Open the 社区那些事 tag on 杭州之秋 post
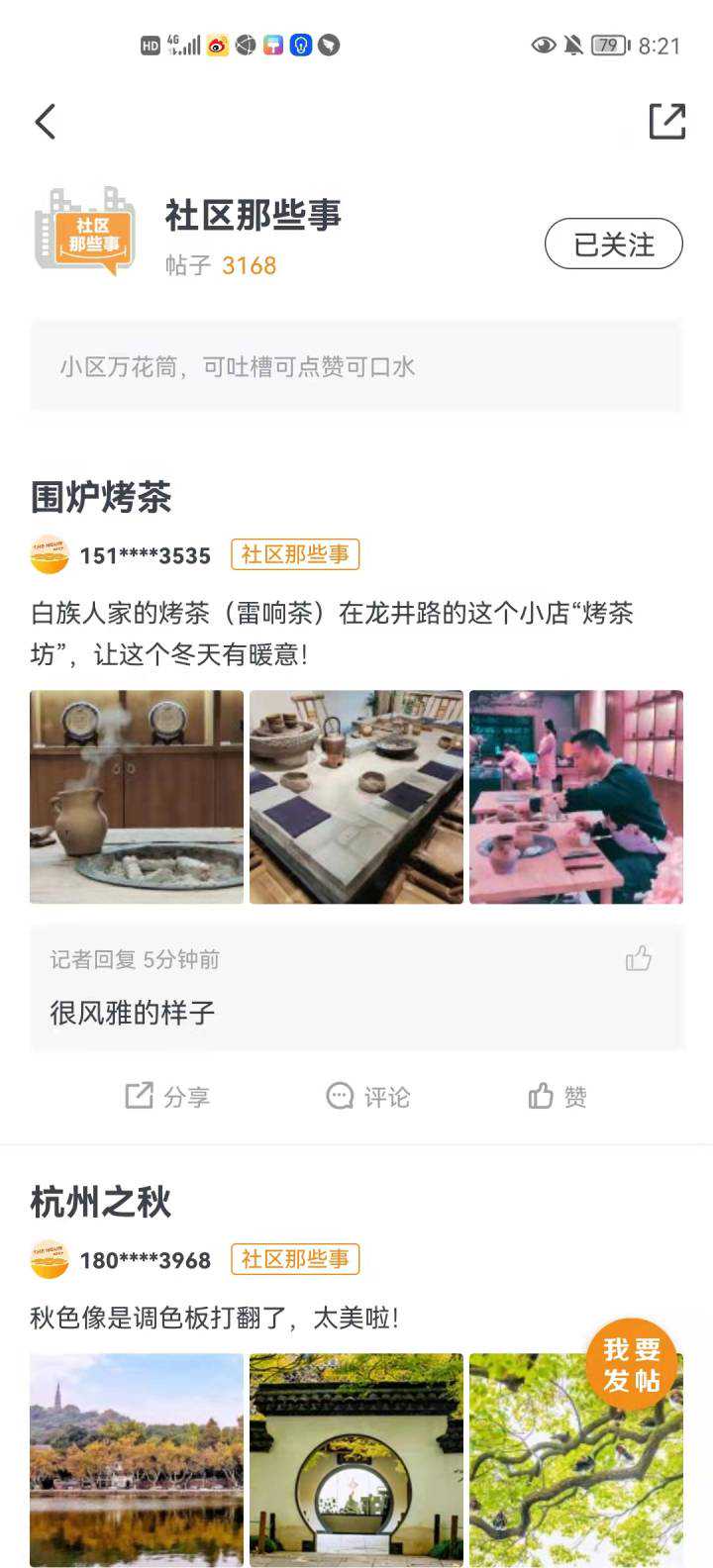The image size is (713, 1568). pyautogui.click(x=294, y=1260)
